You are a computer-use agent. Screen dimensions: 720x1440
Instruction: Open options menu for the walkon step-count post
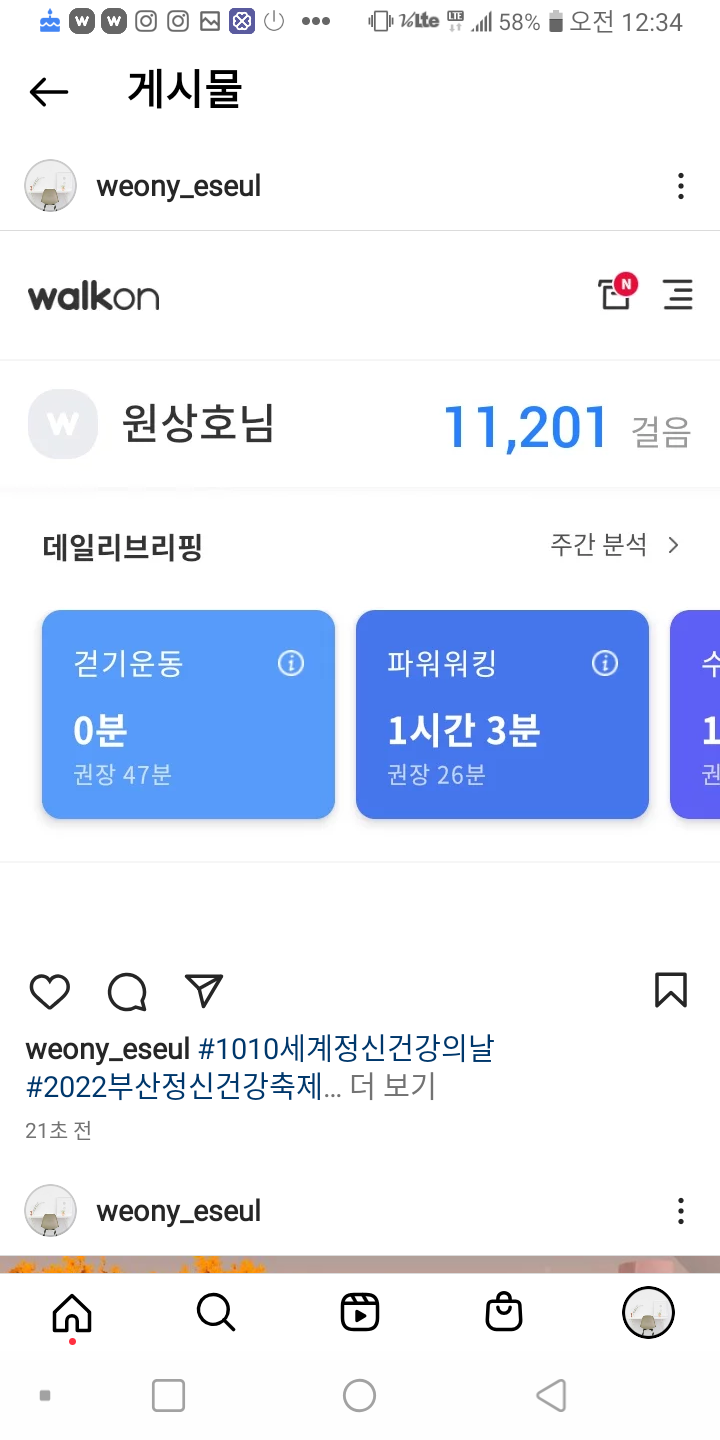click(680, 186)
